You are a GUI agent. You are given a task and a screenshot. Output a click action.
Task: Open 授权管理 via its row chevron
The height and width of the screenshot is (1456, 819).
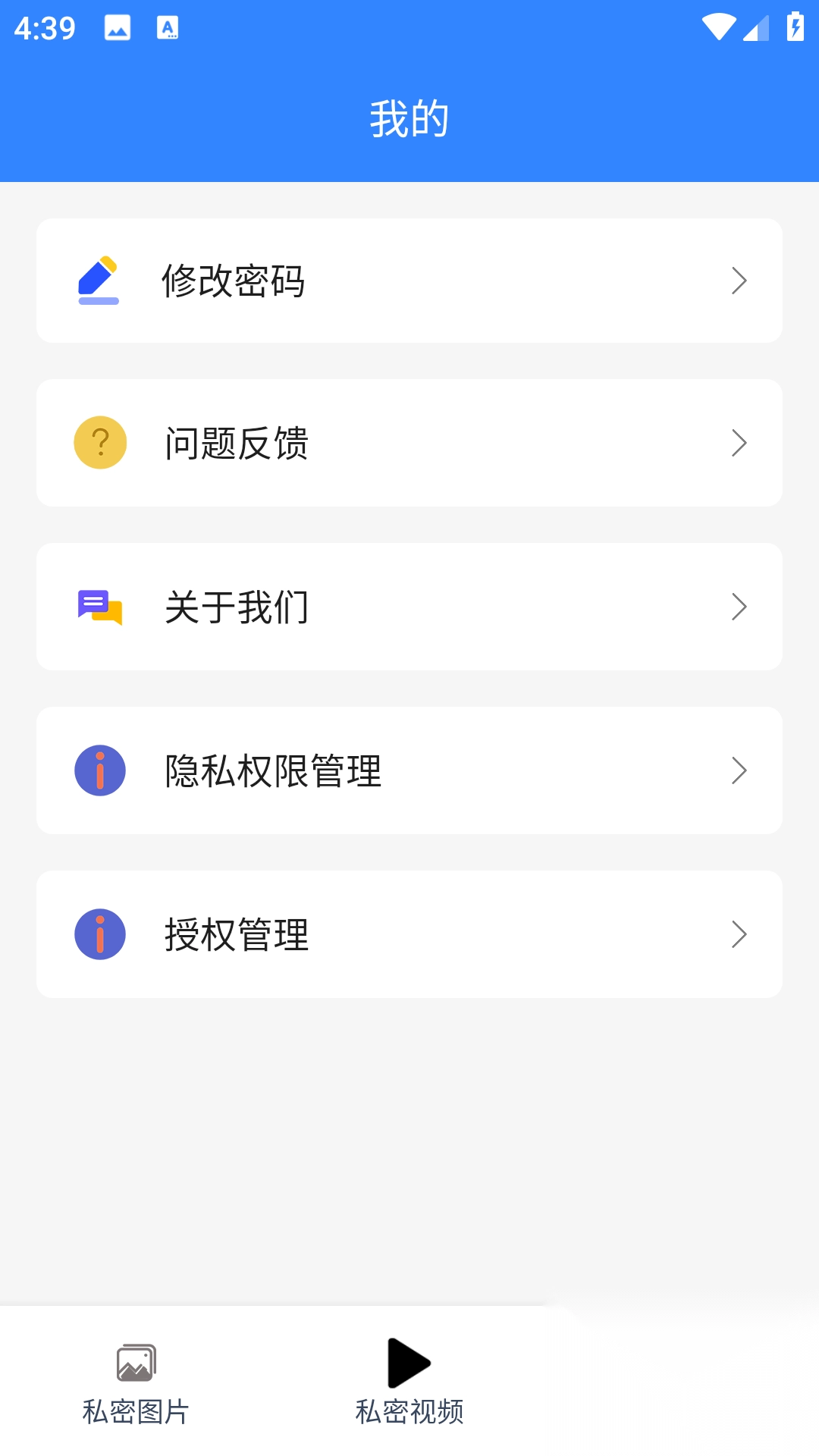(x=739, y=934)
